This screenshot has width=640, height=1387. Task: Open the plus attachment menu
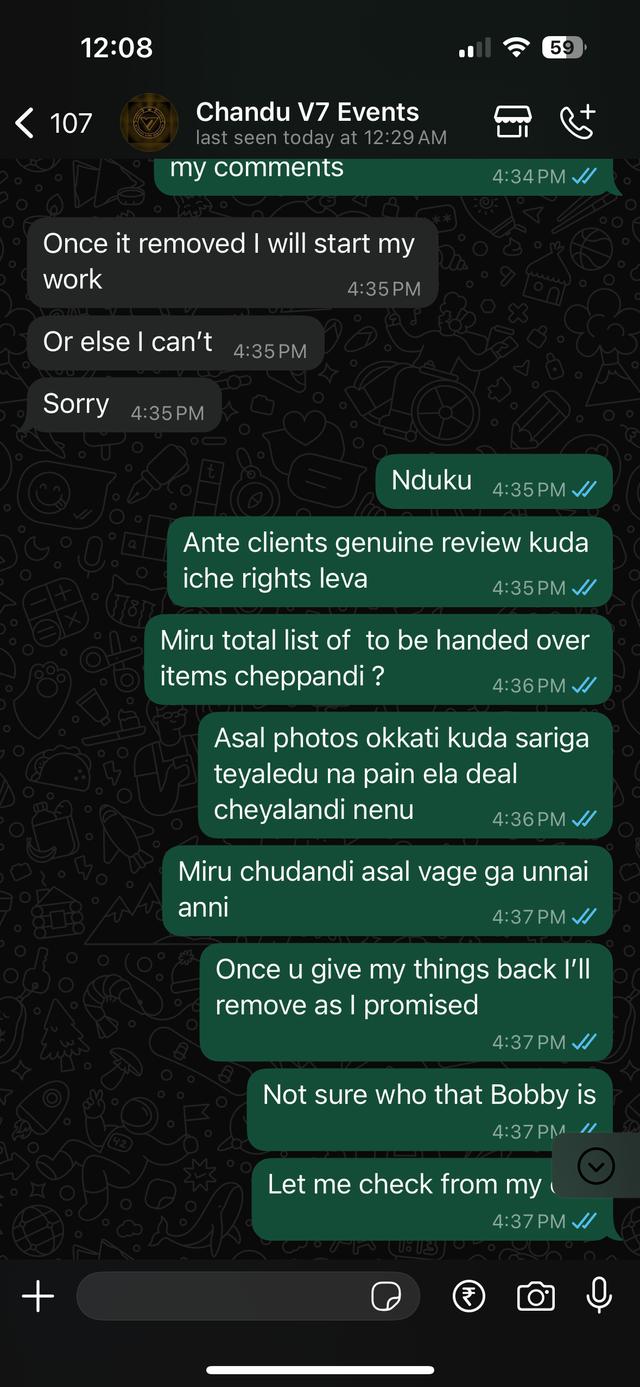[x=38, y=1297]
